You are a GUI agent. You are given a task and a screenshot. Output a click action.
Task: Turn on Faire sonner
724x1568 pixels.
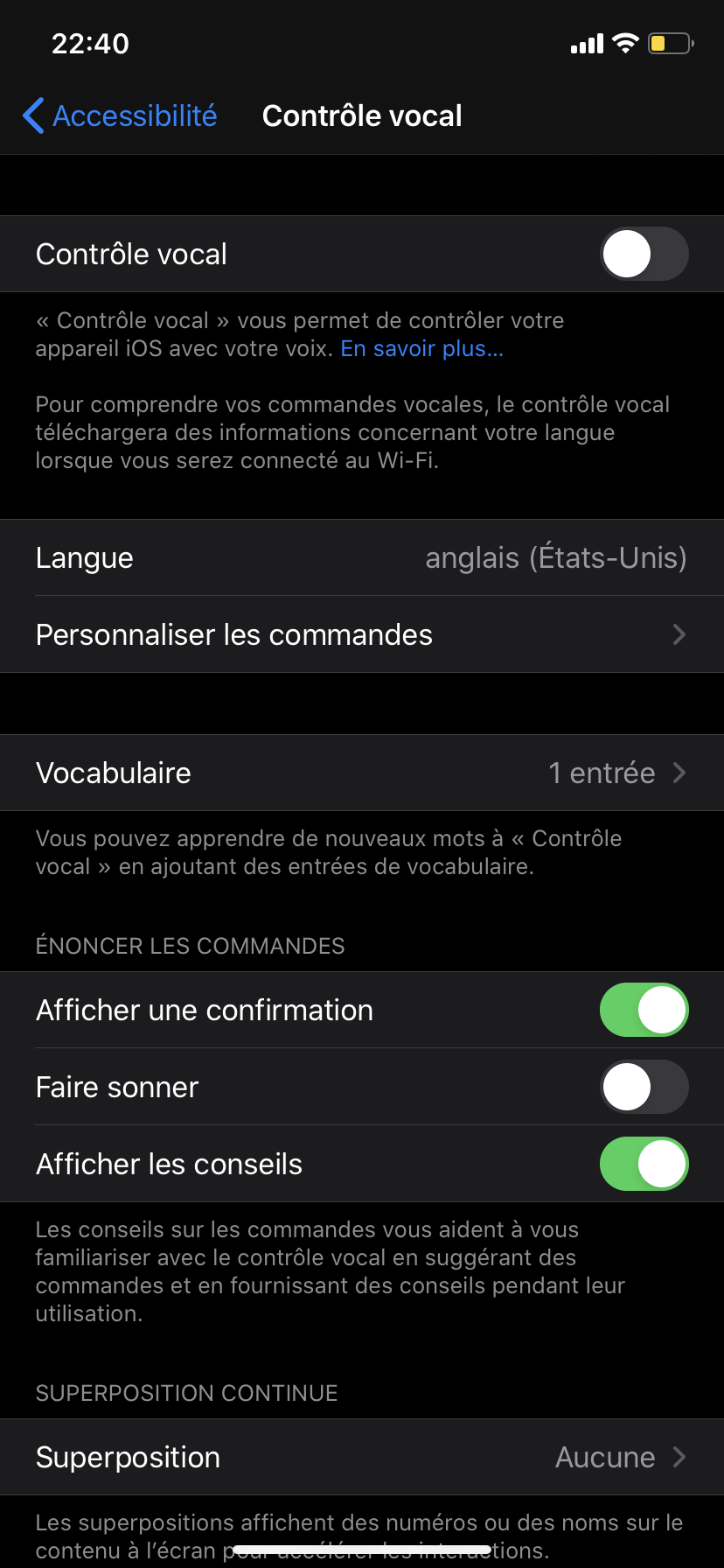coord(644,1087)
